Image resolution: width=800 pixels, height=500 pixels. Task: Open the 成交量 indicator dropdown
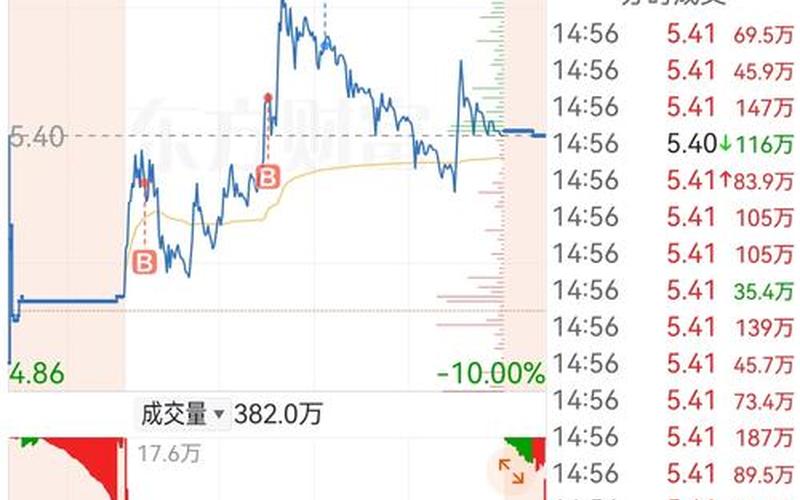[184, 413]
